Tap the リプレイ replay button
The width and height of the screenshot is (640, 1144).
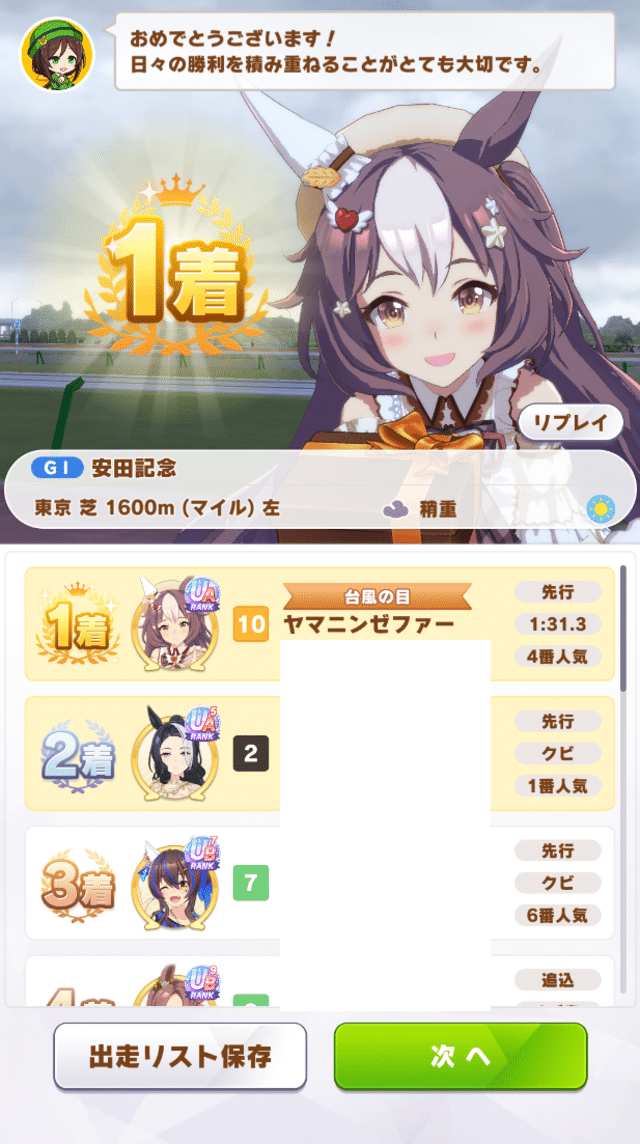coord(570,422)
